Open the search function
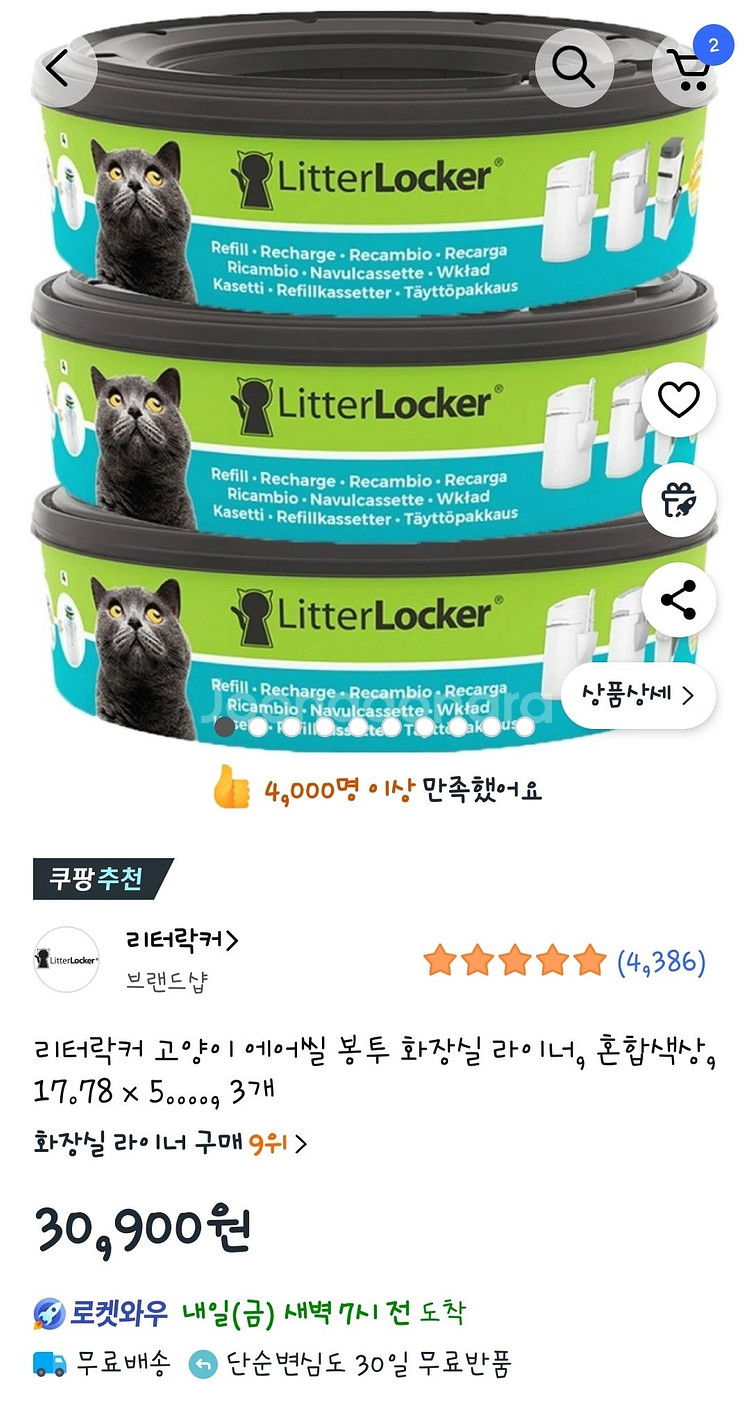Viewport: 750px width, 1413px height. (573, 68)
